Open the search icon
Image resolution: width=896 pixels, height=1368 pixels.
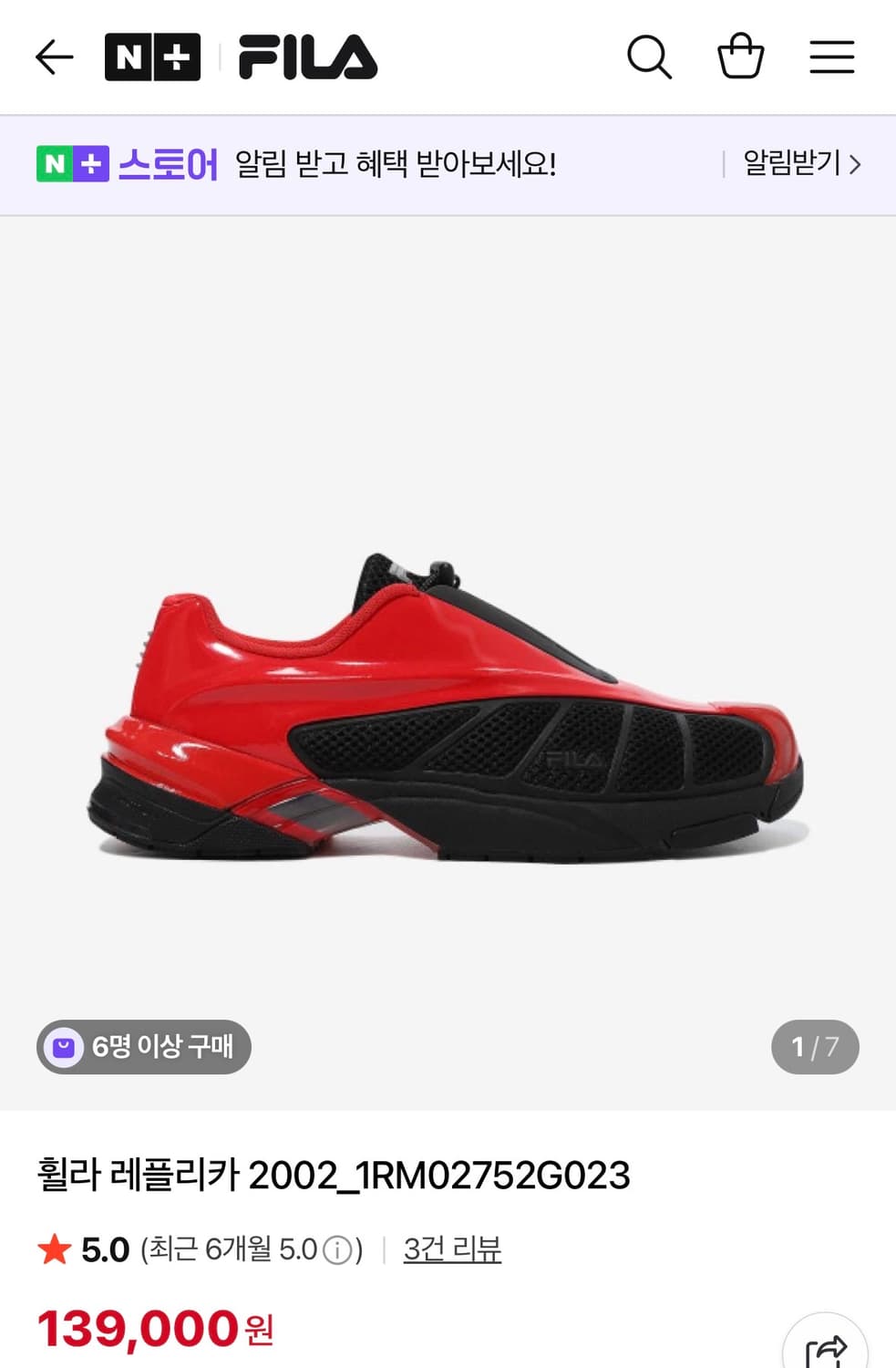pyautogui.click(x=650, y=57)
